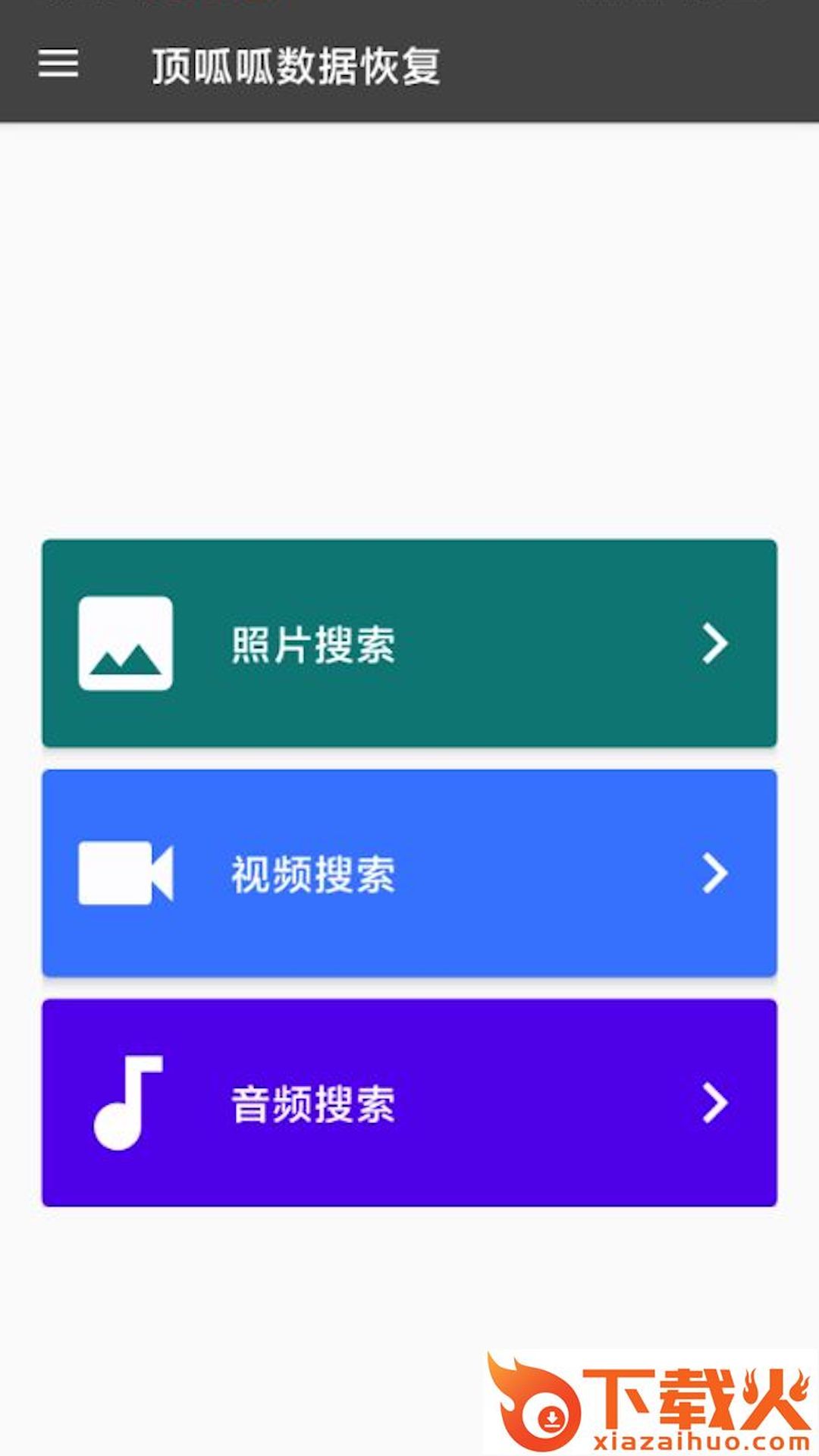Image resolution: width=819 pixels, height=1456 pixels.
Task: Open 音频搜索 audio search card
Action: (409, 1103)
